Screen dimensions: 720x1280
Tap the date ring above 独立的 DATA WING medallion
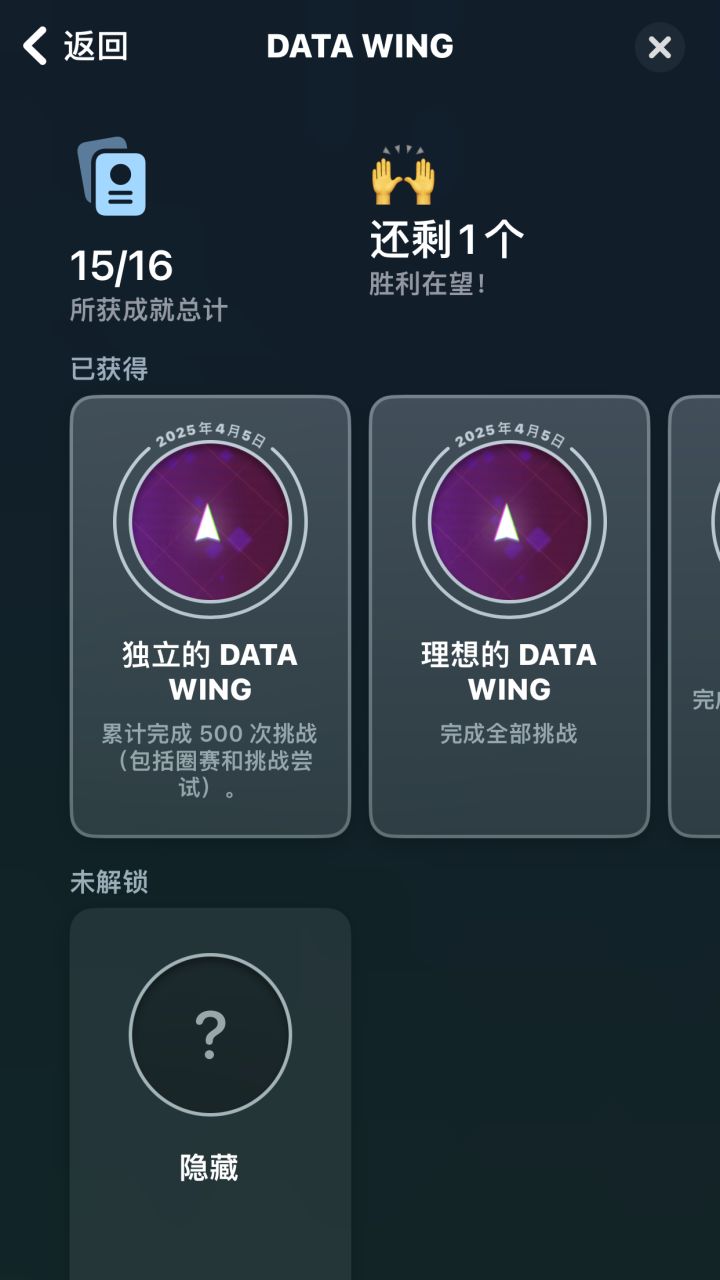(x=210, y=433)
